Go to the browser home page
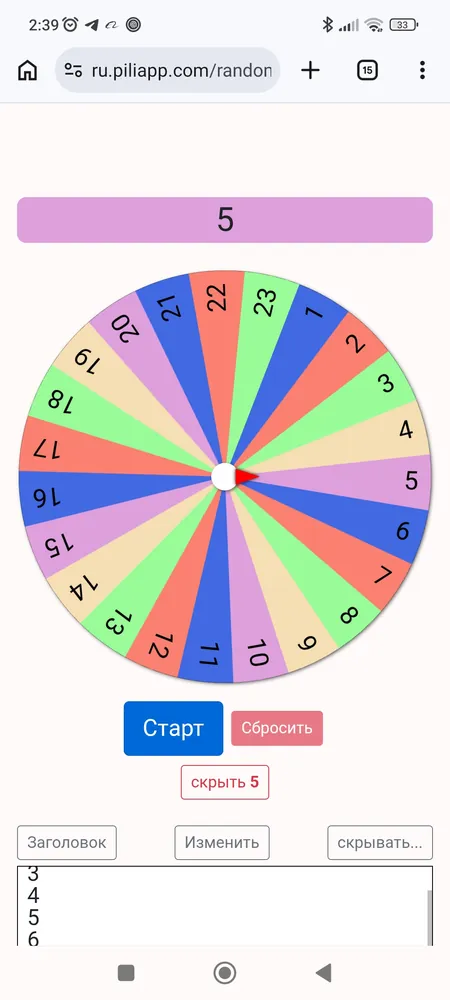This screenshot has width=450, height=1000. point(27,70)
